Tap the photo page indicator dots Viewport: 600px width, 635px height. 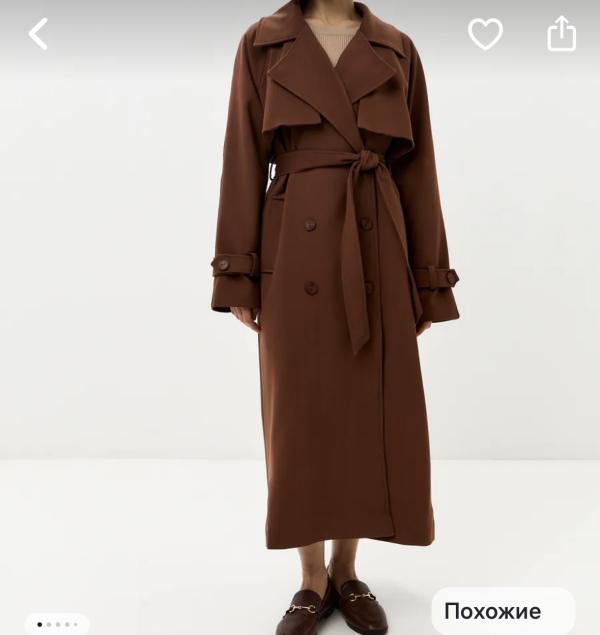tap(57, 624)
